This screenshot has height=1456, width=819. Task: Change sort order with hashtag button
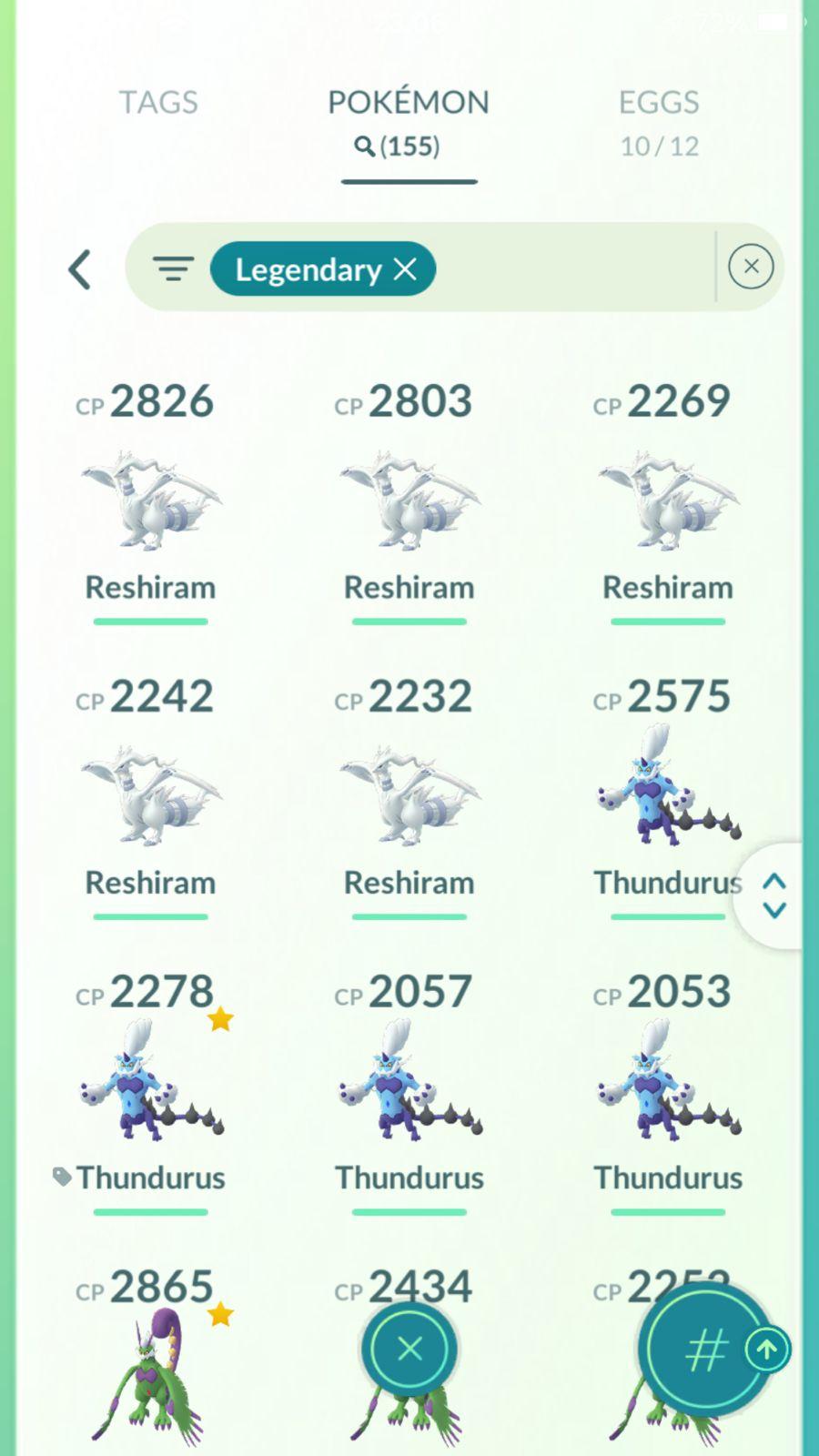[x=705, y=1350]
